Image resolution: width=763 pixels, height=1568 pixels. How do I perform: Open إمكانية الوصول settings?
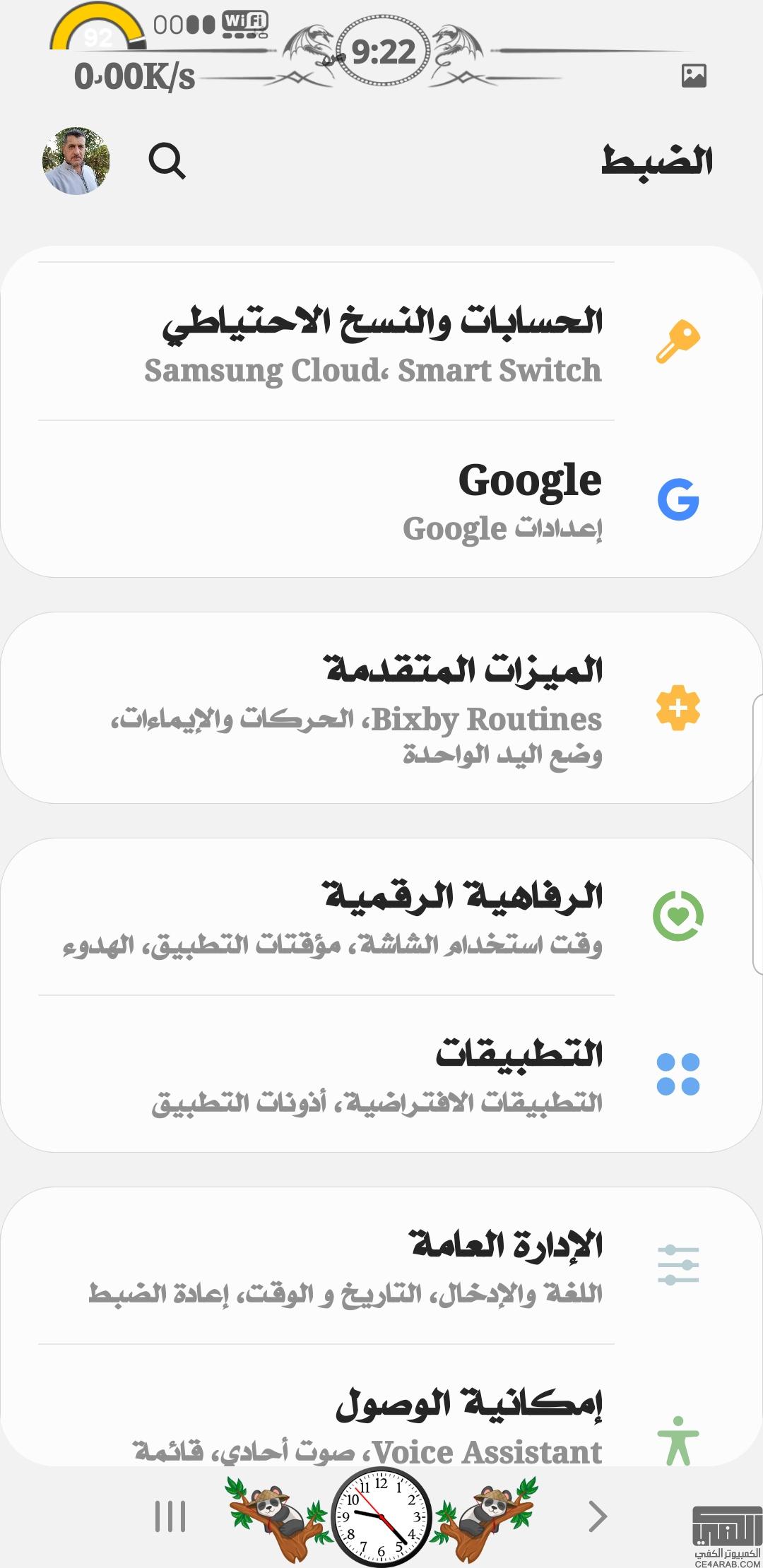[381, 1406]
